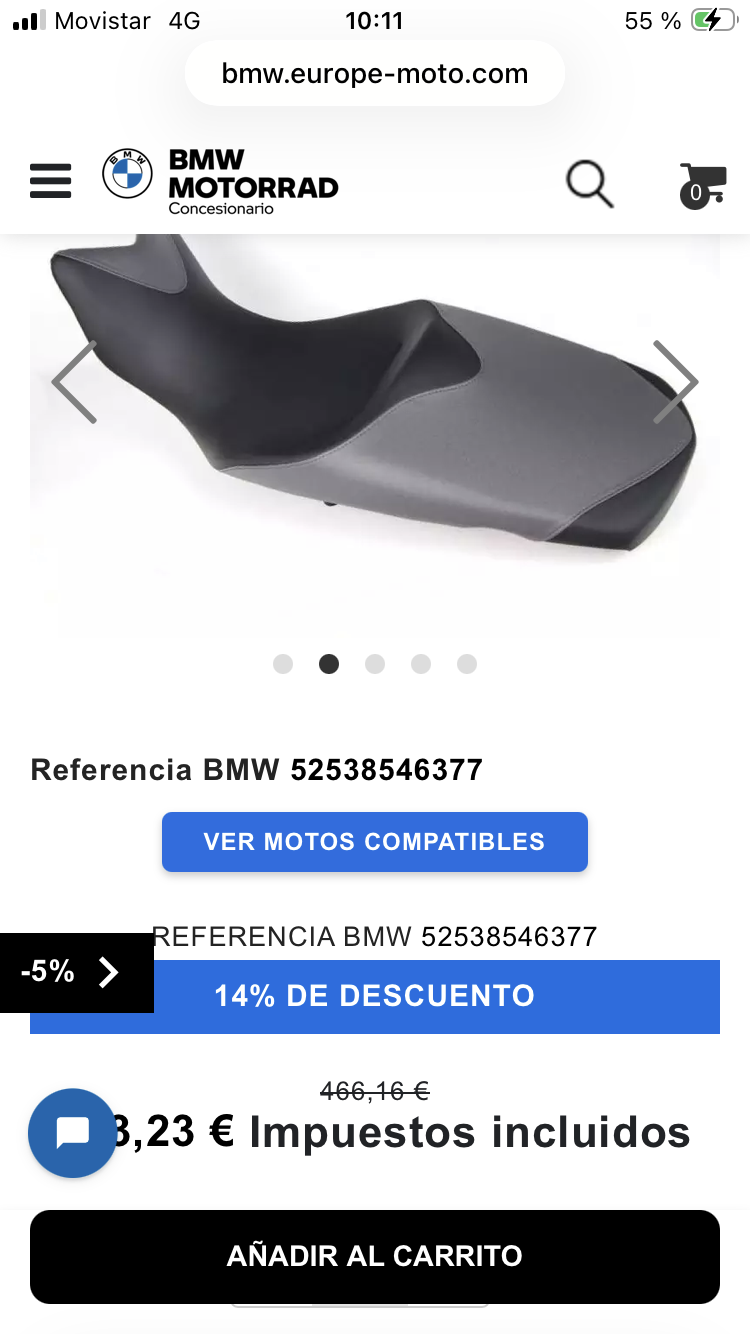Jump to the last image dot
Image resolution: width=750 pixels, height=1334 pixels.
point(467,664)
